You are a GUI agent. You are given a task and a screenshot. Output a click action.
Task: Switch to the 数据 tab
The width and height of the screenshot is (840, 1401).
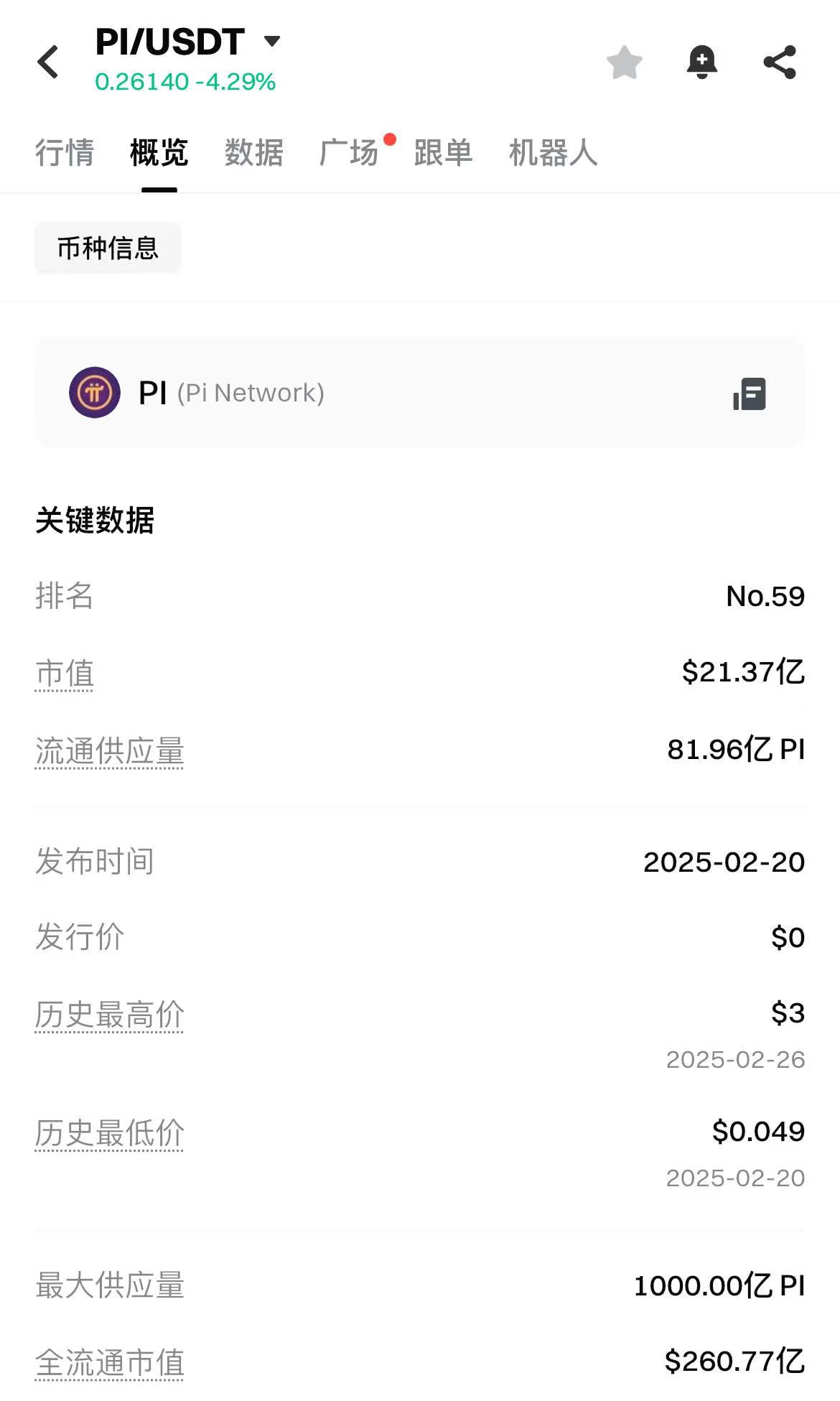pos(253,153)
